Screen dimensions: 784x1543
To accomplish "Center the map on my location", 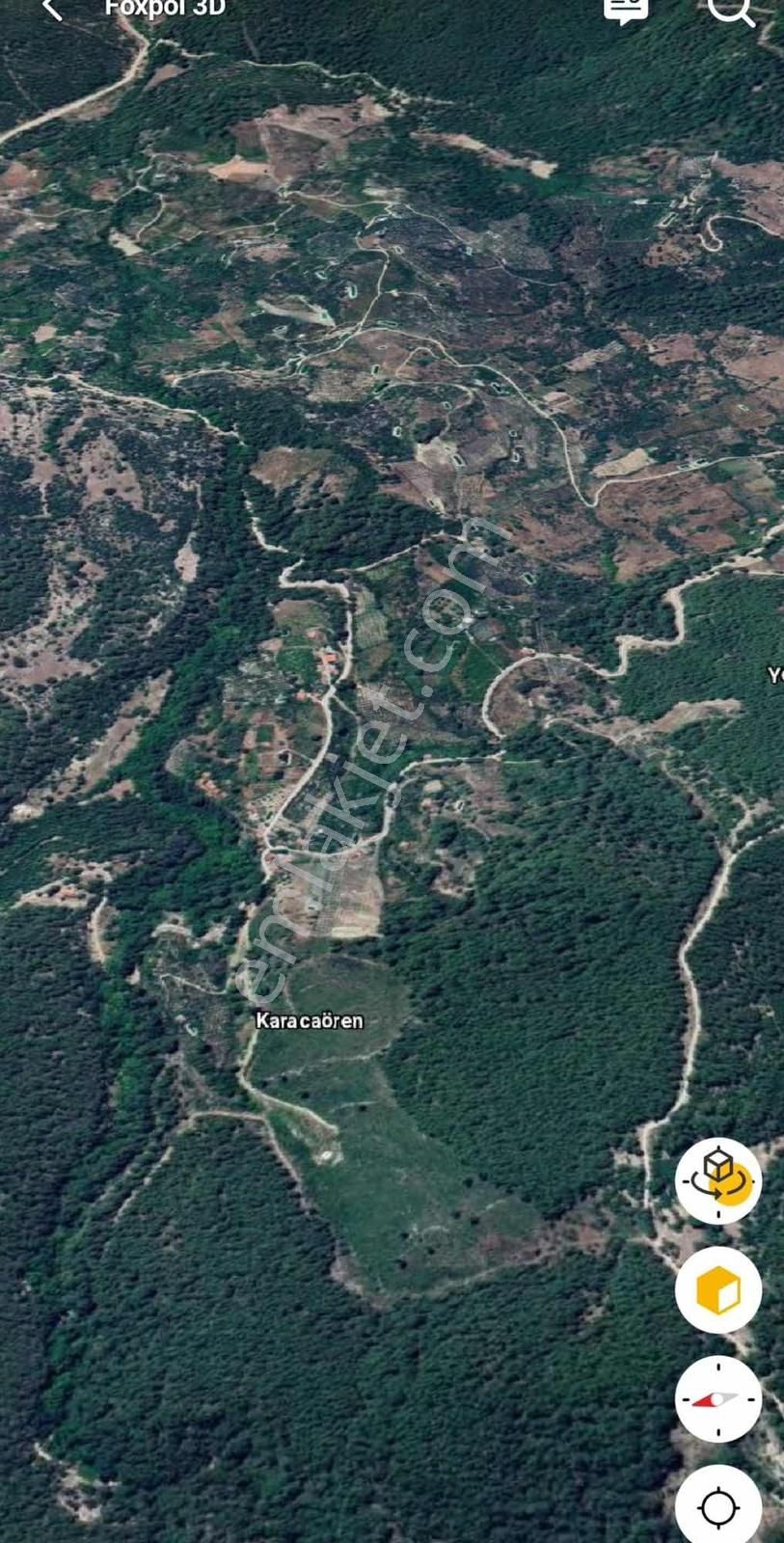I will pos(718,1506).
